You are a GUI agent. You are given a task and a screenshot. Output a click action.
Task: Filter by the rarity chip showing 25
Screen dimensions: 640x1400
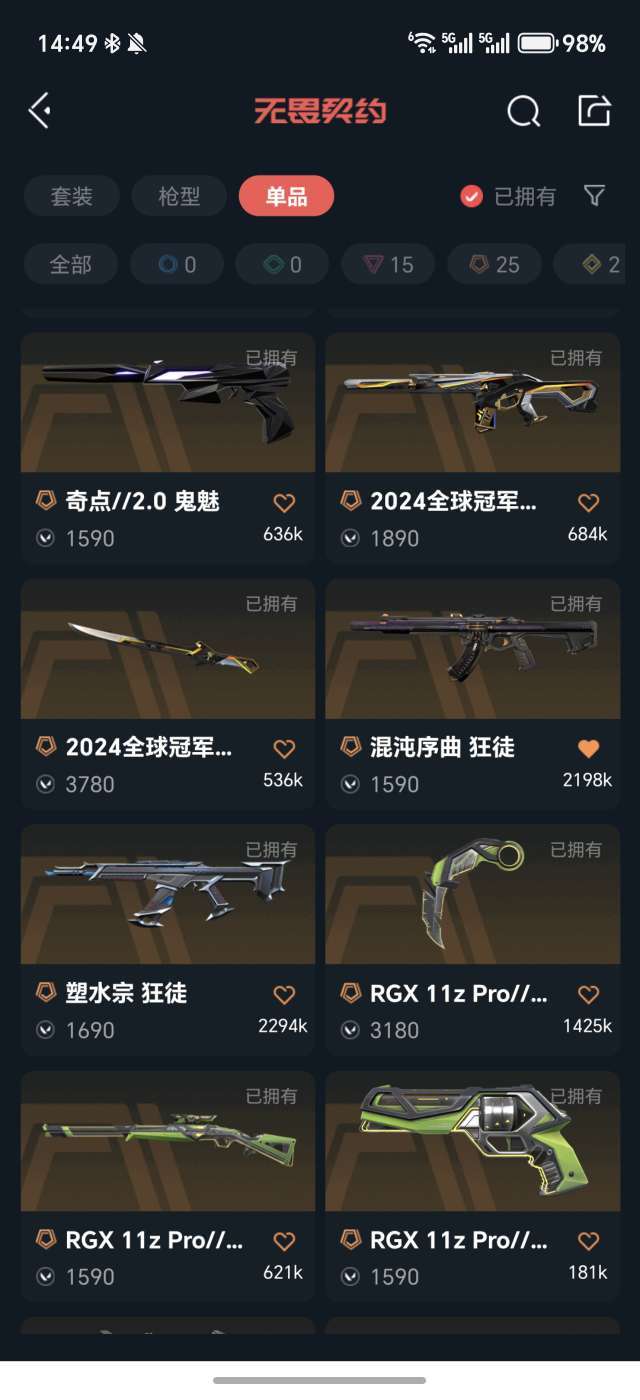coord(495,265)
